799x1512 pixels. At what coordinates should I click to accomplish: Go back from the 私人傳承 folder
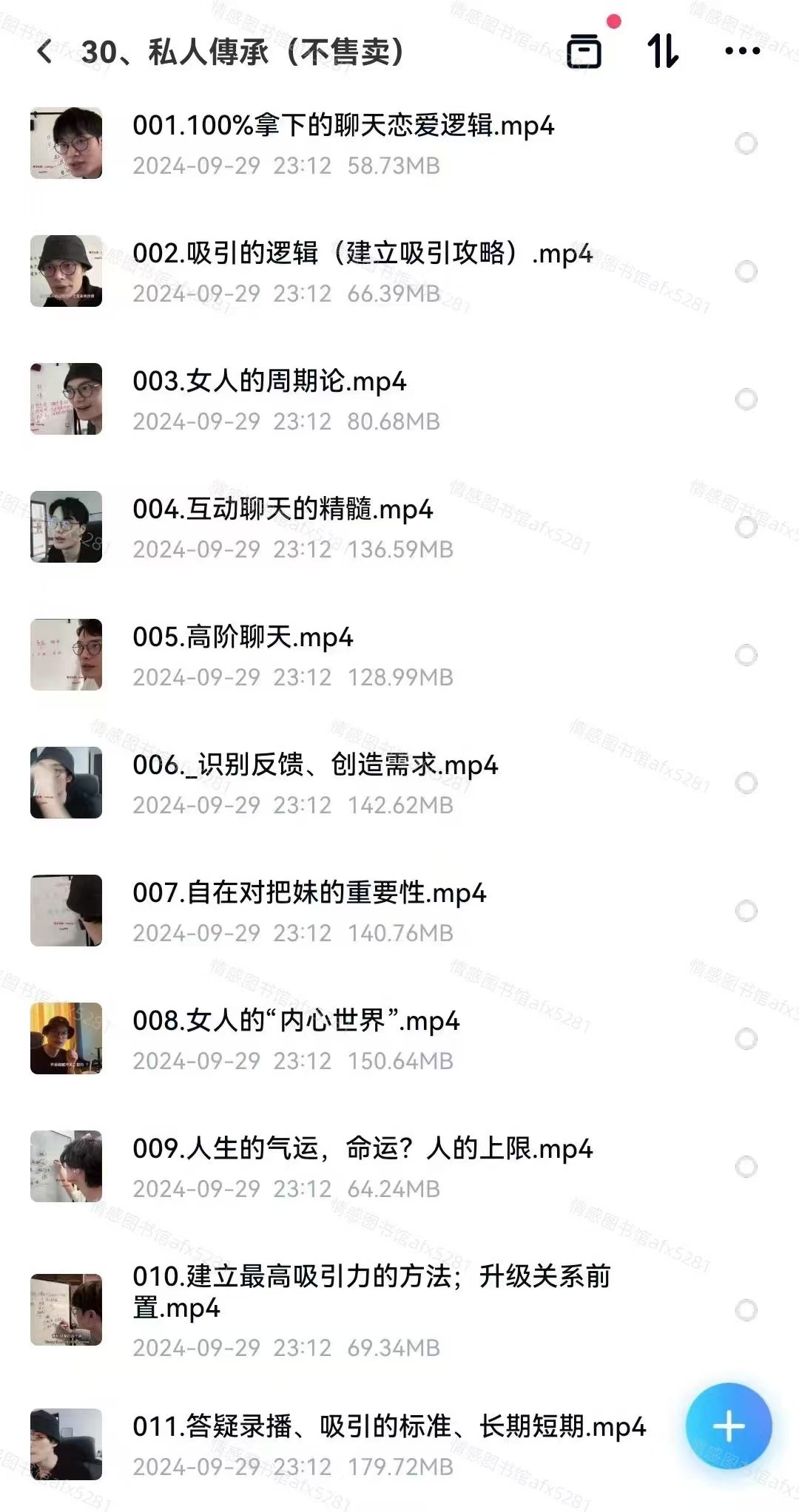(44, 52)
